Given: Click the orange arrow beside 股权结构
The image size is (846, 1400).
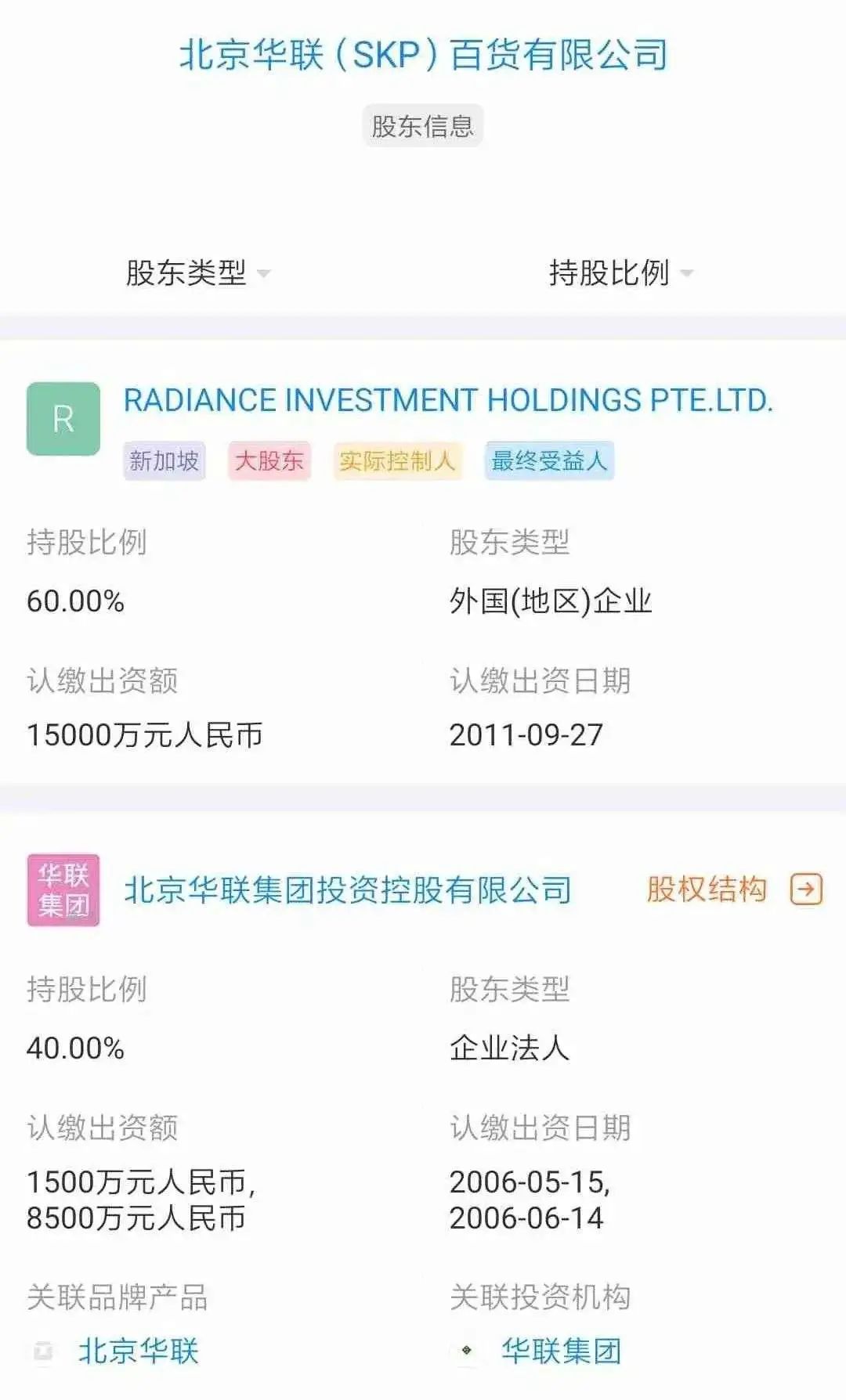Looking at the screenshot, I should (x=804, y=889).
